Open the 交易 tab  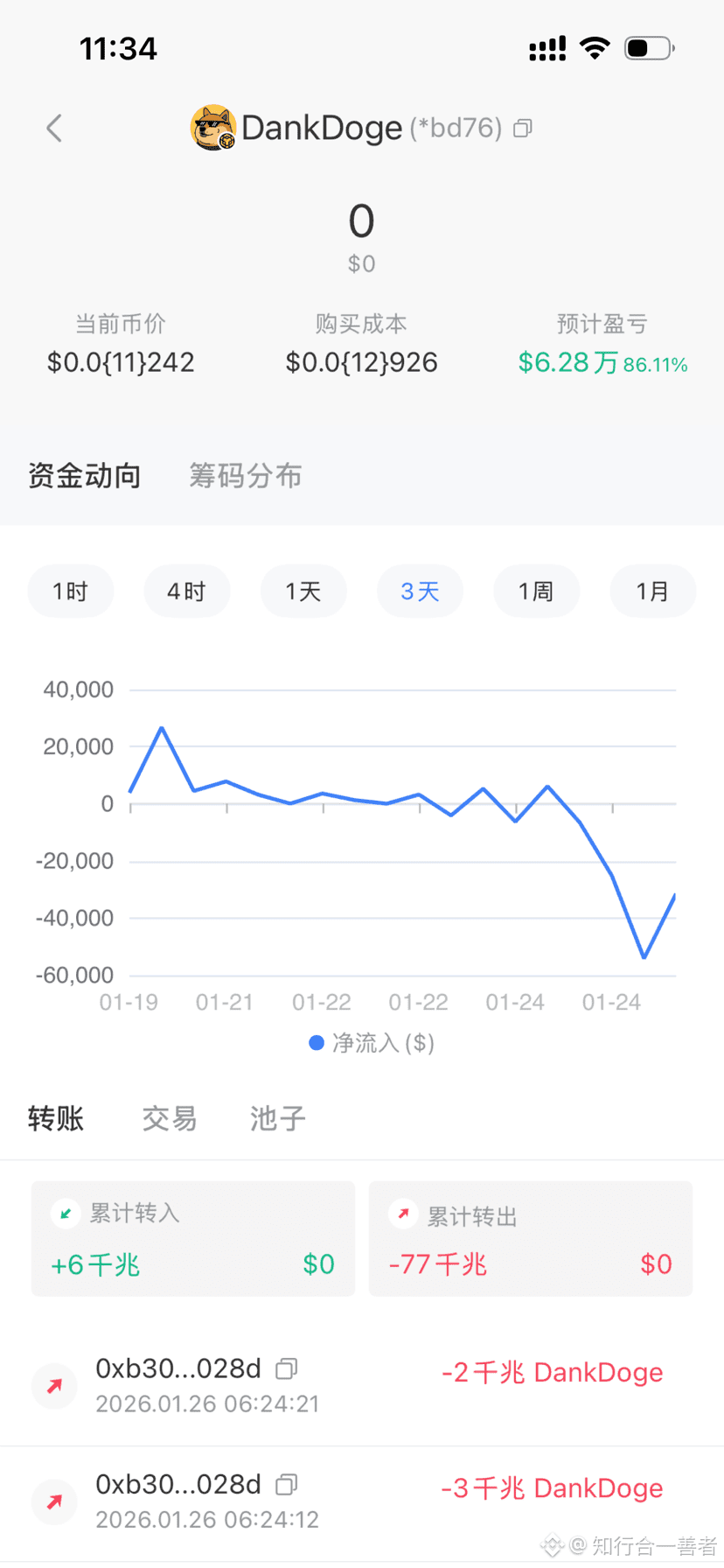tap(169, 1118)
